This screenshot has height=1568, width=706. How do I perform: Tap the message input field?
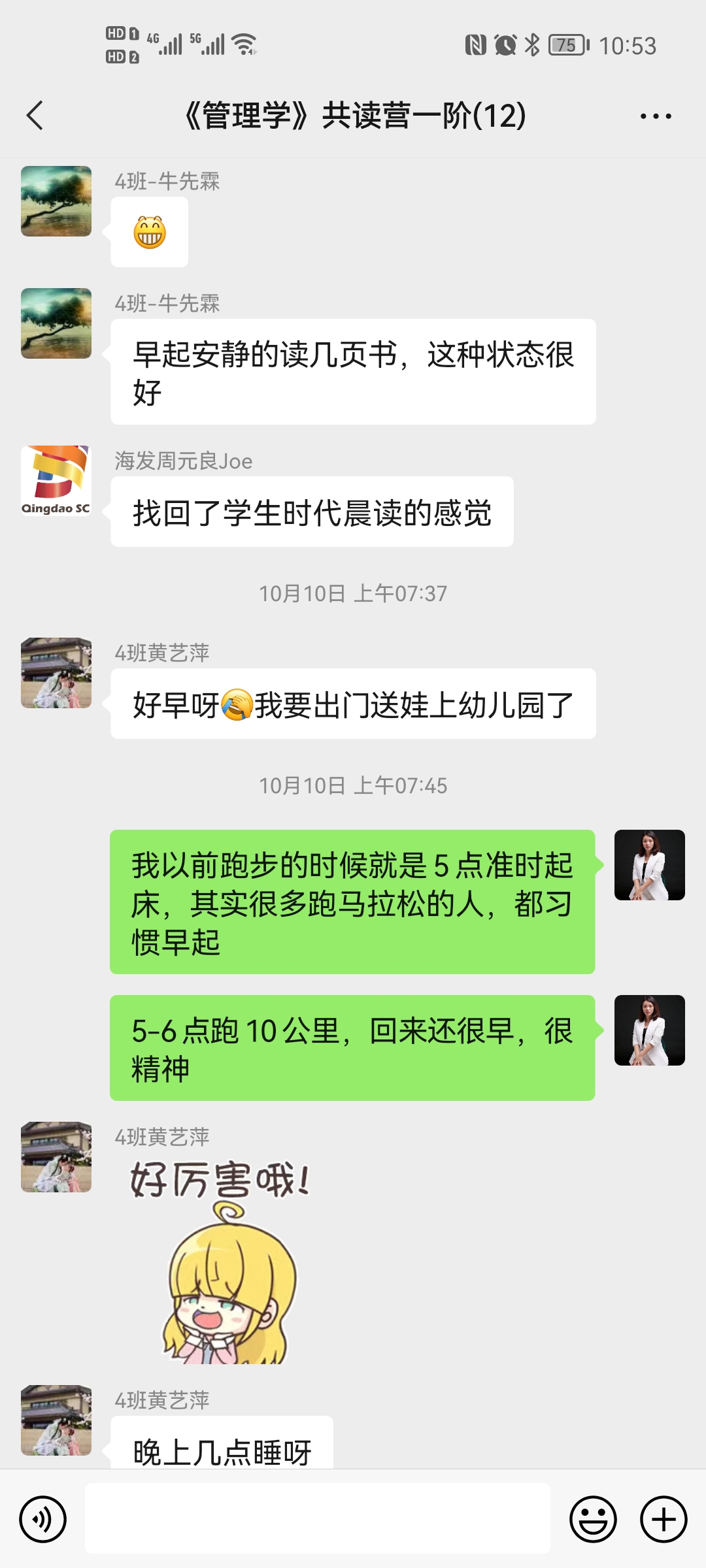pyautogui.click(x=317, y=1518)
